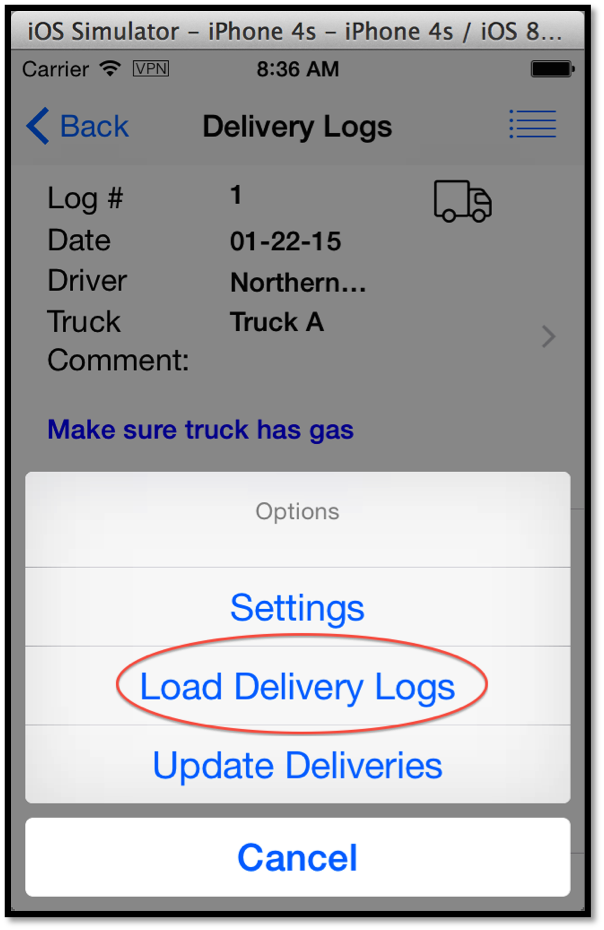Select Settings from the Options sheet
The image size is (604, 930).
(x=297, y=608)
